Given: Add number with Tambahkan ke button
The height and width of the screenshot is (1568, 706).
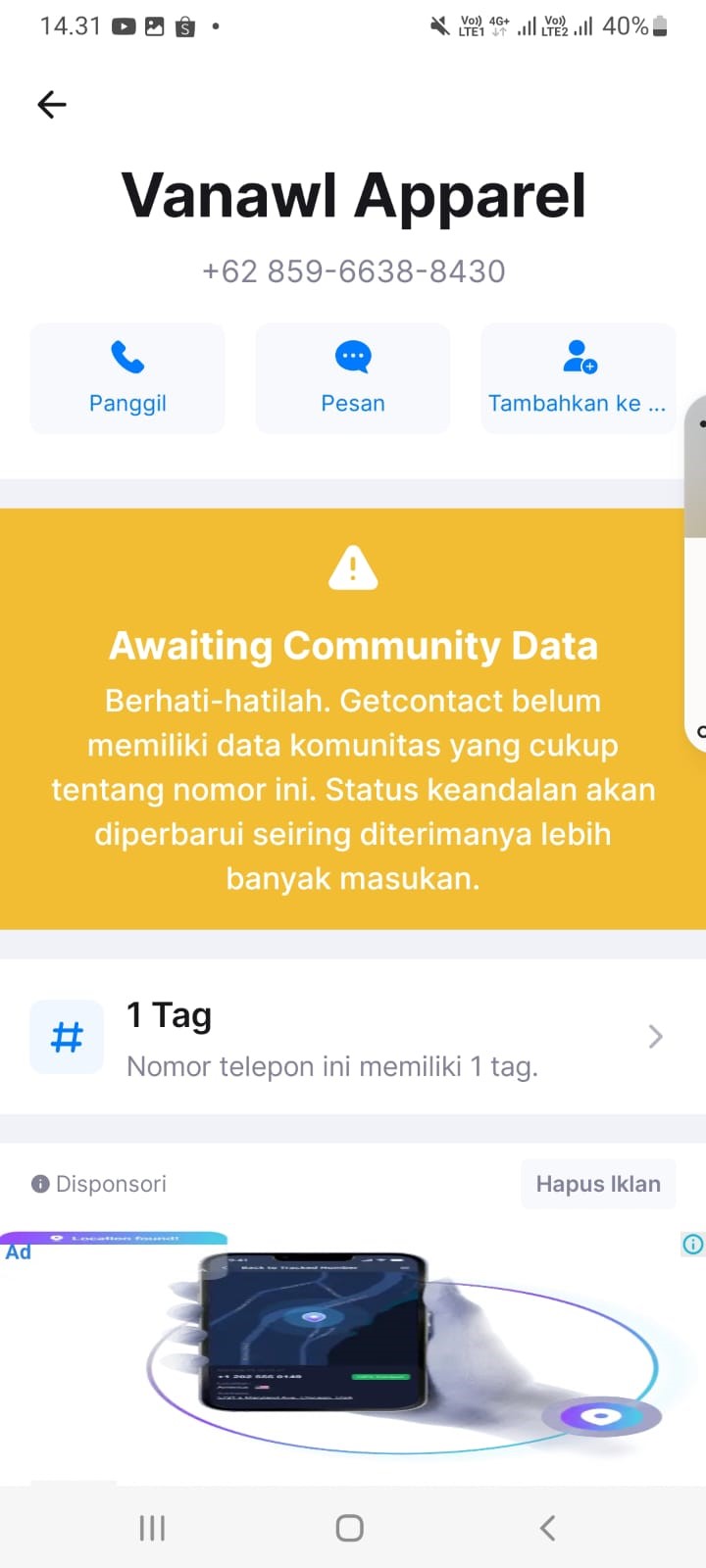Looking at the screenshot, I should pyautogui.click(x=578, y=378).
